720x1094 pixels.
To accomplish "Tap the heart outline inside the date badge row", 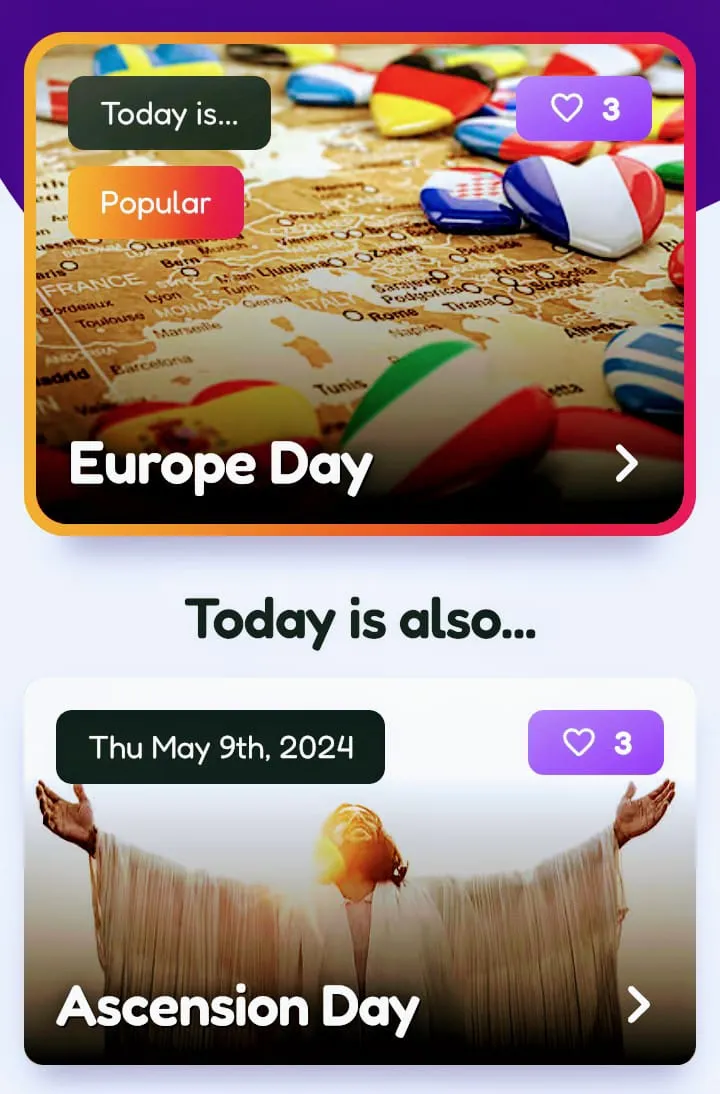I will (x=578, y=743).
